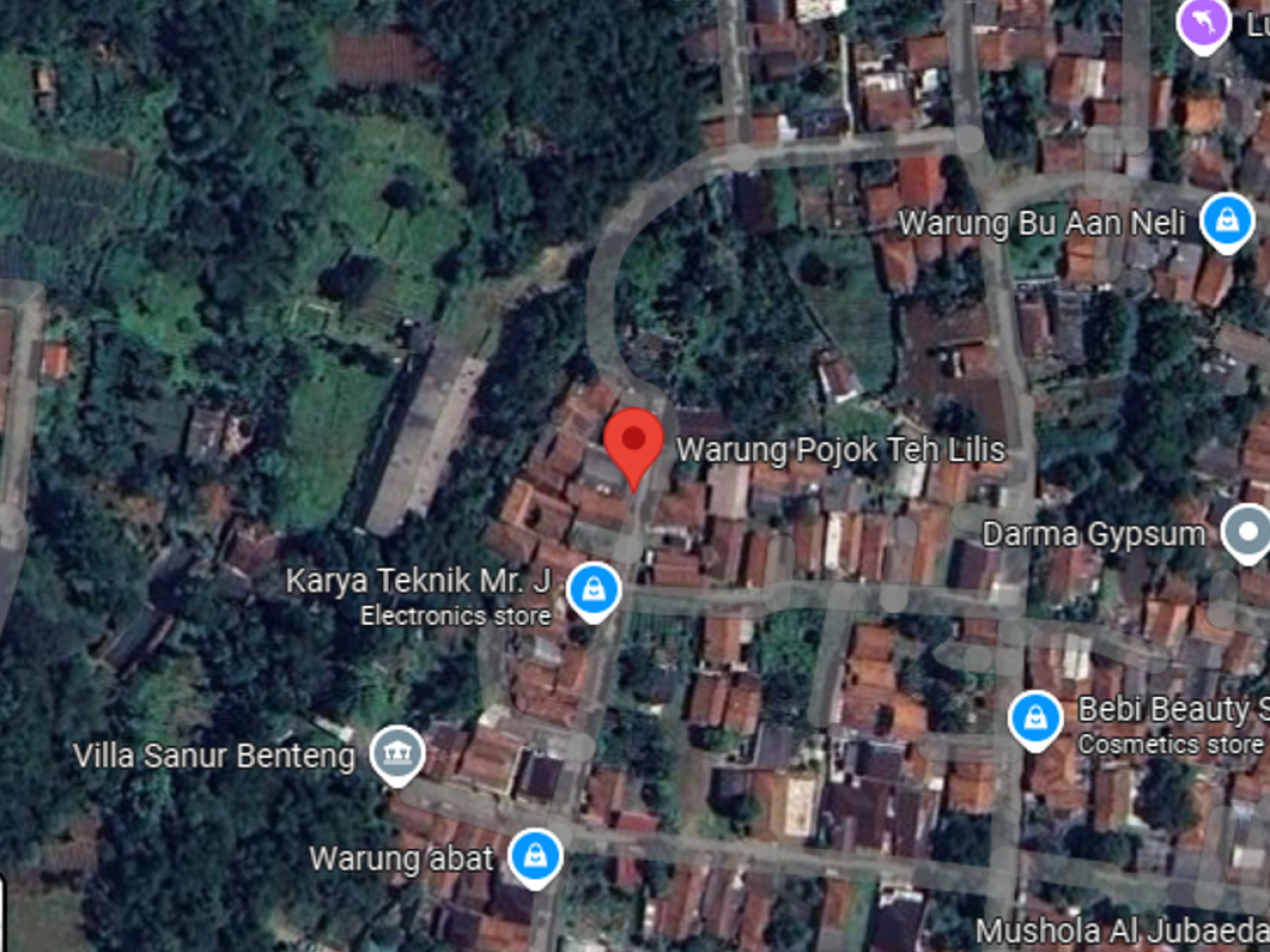Open Karya Teknik Mr. J electronics store marker
1270x952 pixels.
point(593,589)
